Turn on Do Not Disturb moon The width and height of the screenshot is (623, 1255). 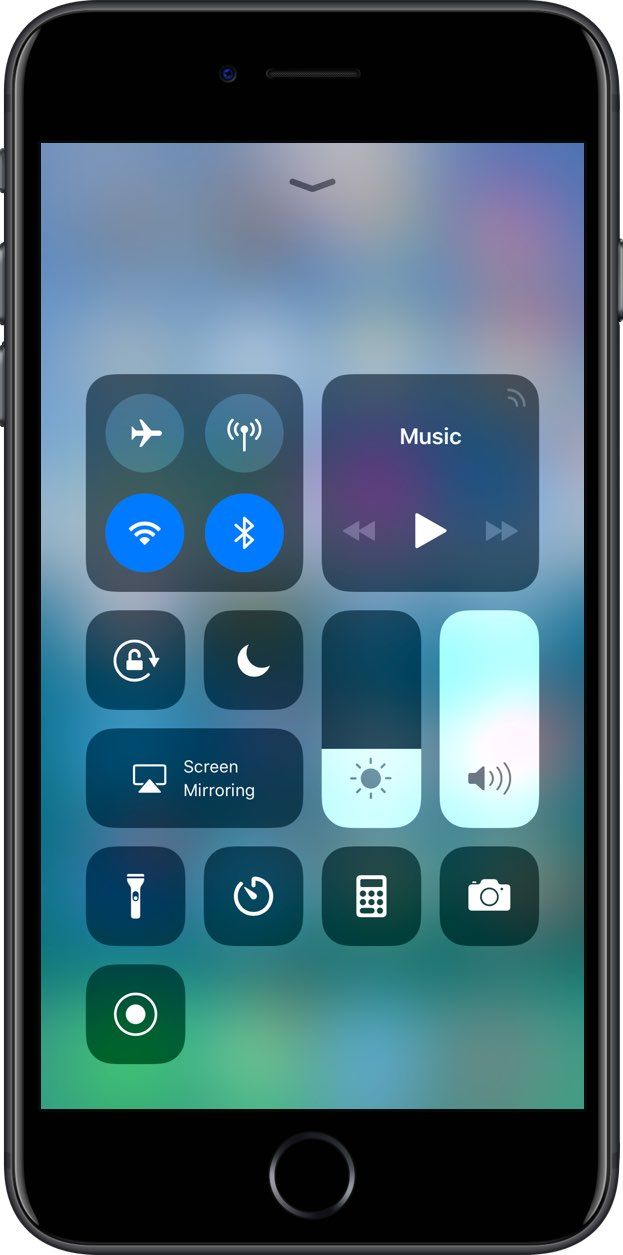(253, 660)
